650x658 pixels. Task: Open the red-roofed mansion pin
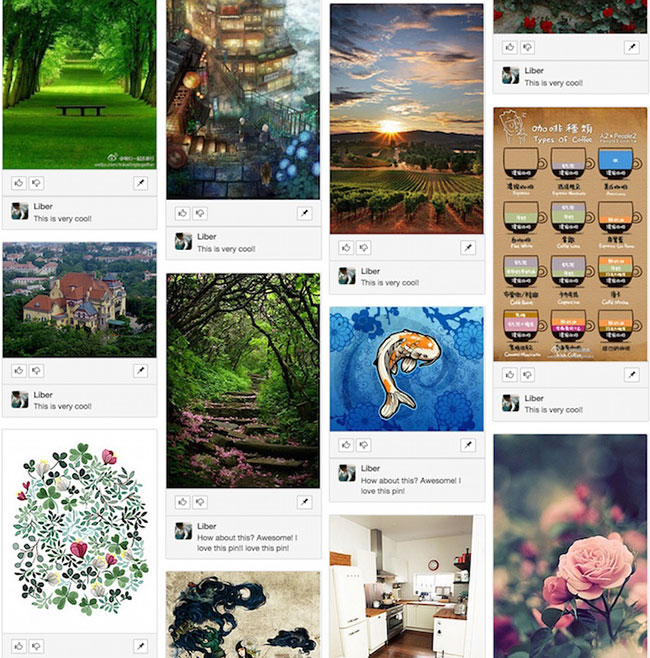(x=79, y=300)
